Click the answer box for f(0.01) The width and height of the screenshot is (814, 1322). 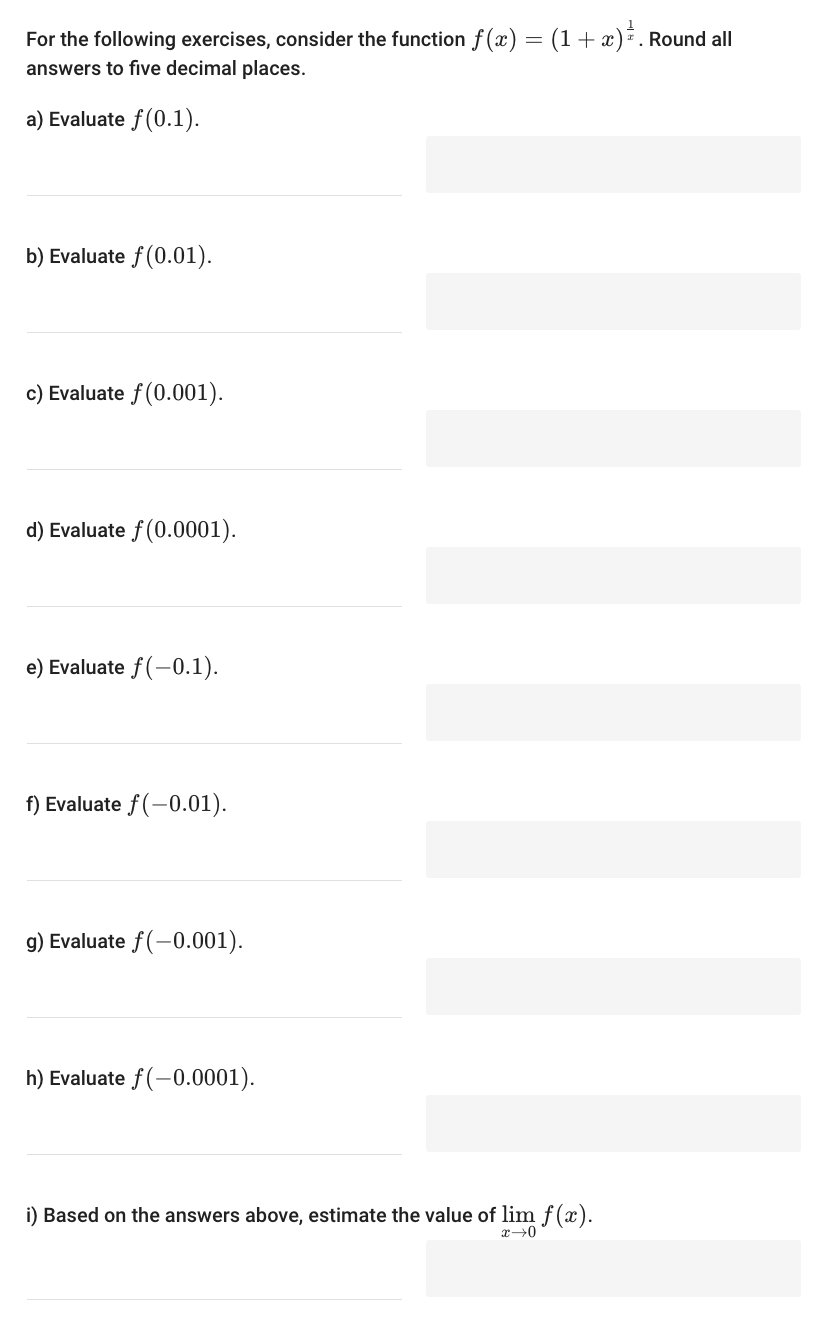(x=613, y=301)
